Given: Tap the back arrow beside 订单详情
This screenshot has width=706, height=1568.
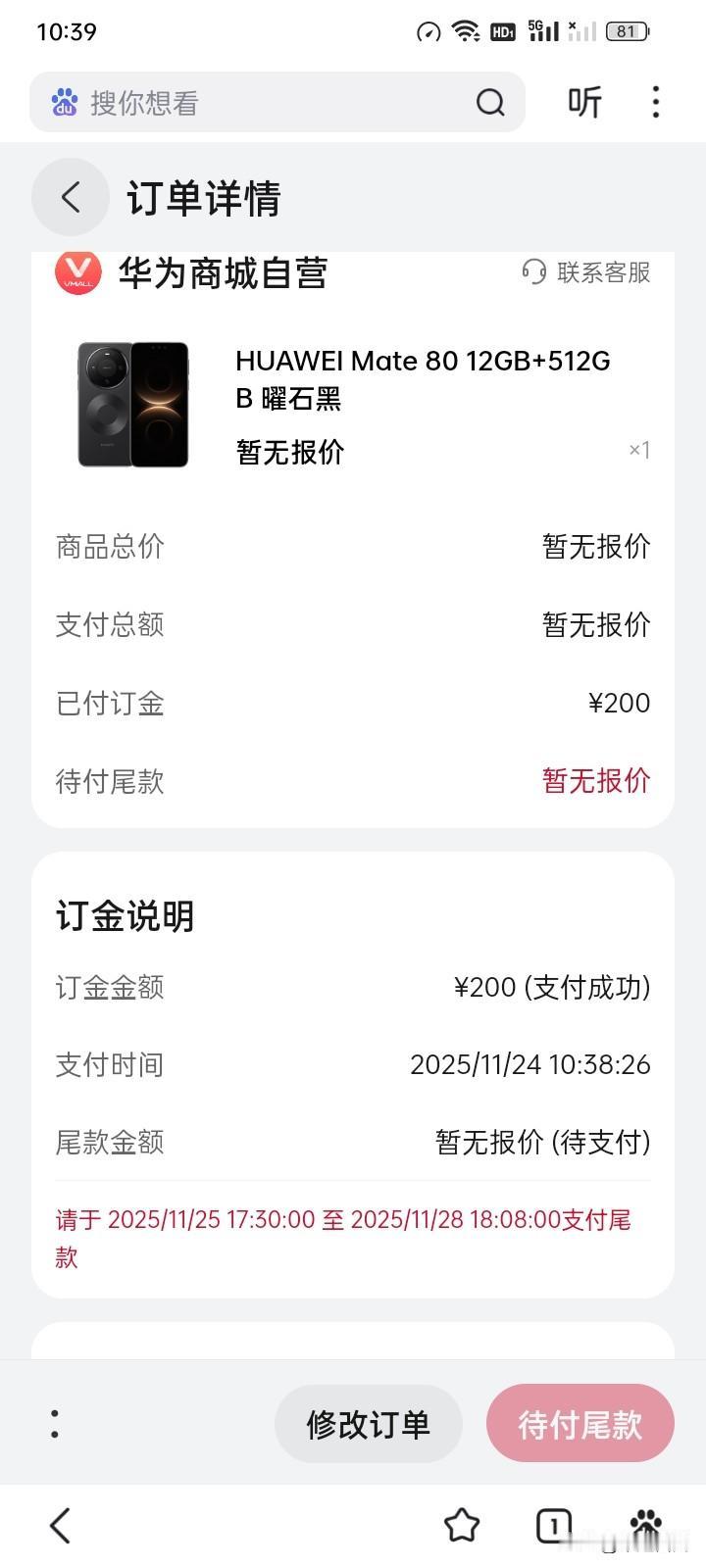Looking at the screenshot, I should tap(70, 197).
